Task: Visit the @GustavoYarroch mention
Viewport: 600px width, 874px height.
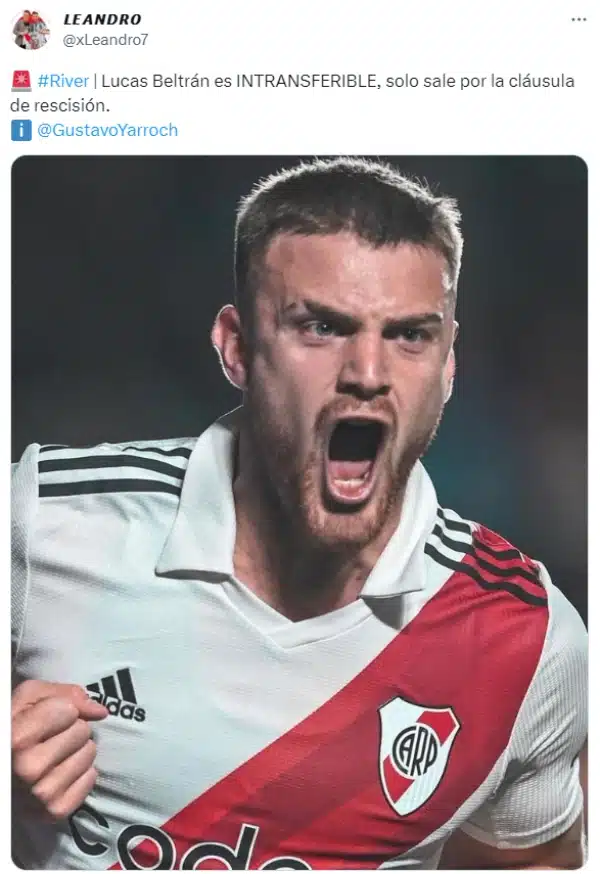Action: (x=107, y=130)
